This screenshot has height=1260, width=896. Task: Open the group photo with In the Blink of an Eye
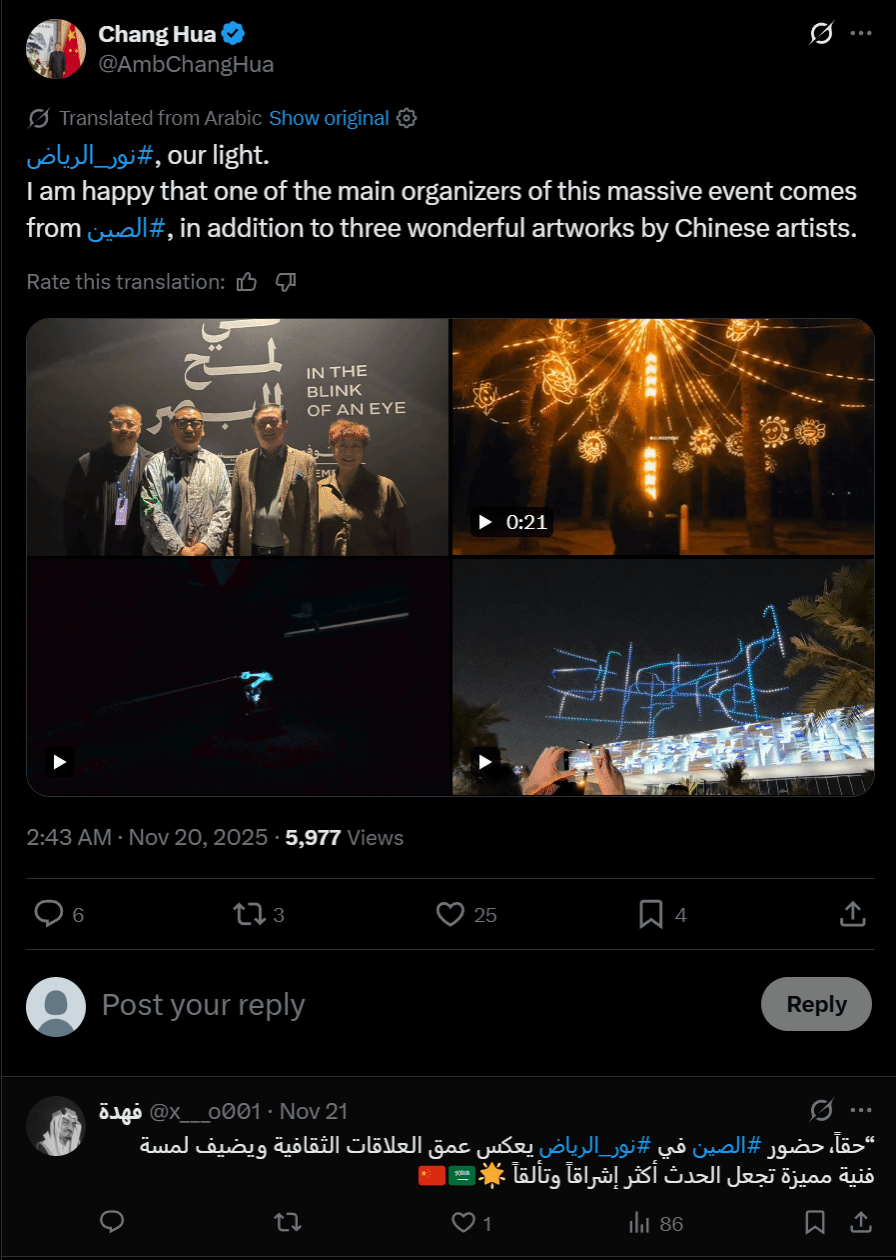[x=237, y=437]
